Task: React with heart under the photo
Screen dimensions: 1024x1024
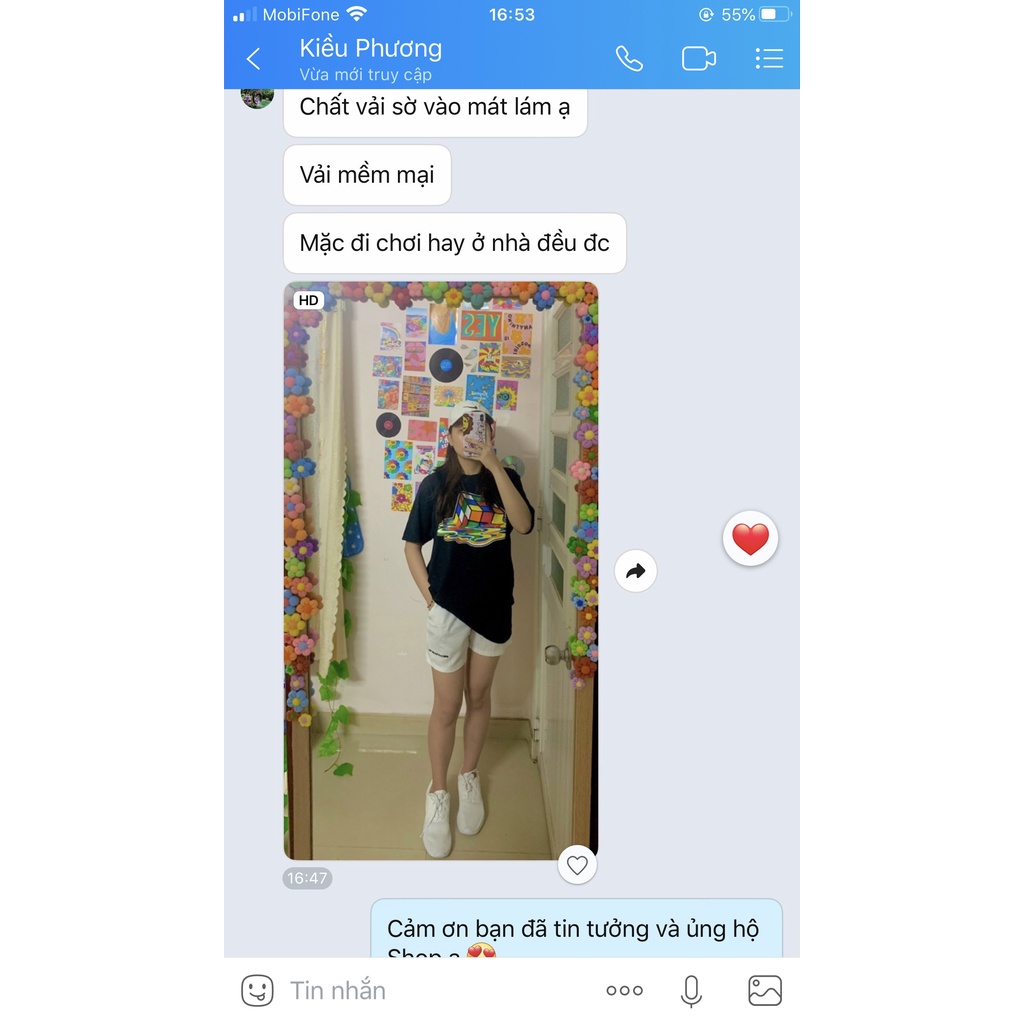Action: 577,864
